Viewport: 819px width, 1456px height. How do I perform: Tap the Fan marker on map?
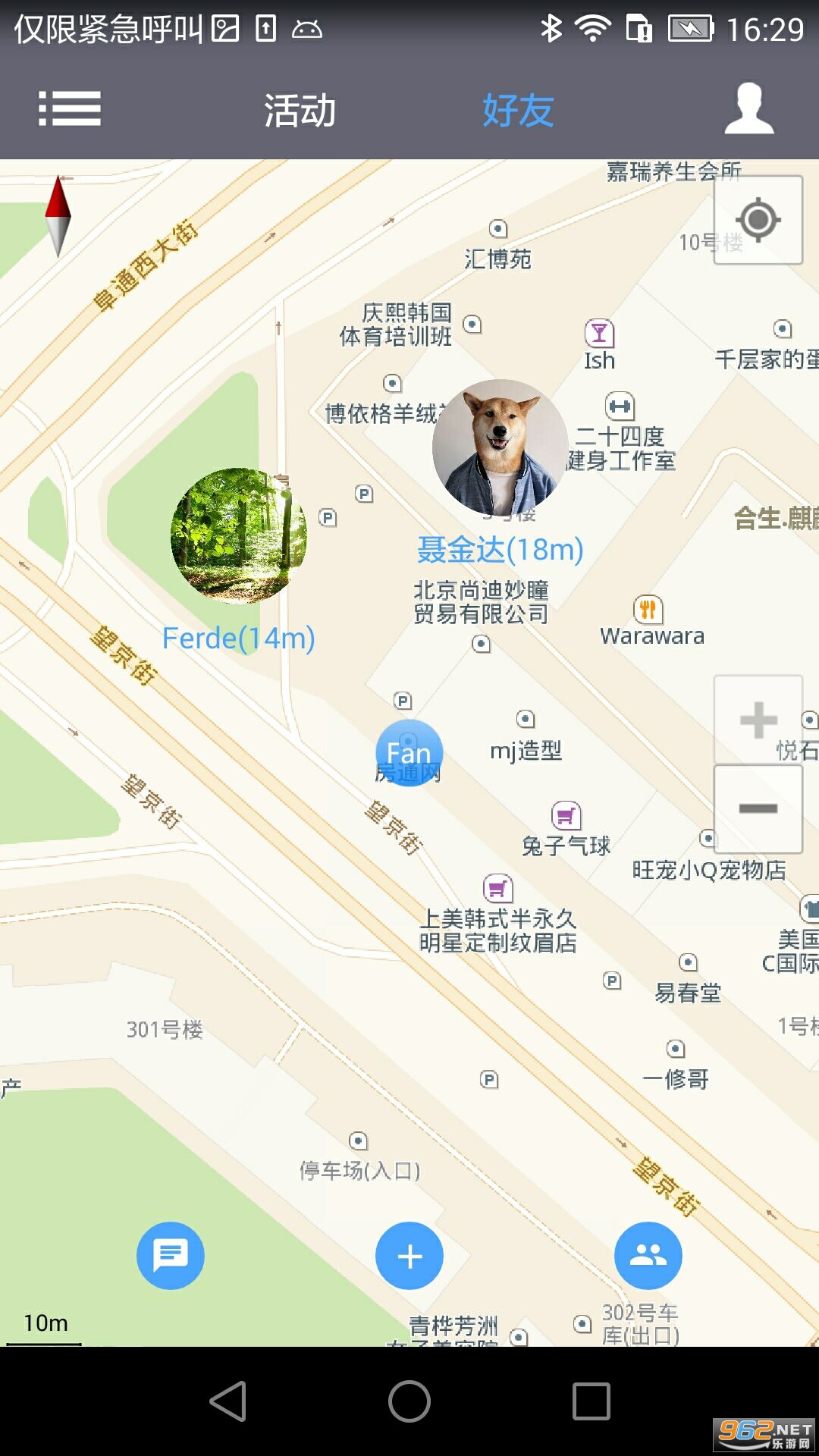tap(409, 753)
